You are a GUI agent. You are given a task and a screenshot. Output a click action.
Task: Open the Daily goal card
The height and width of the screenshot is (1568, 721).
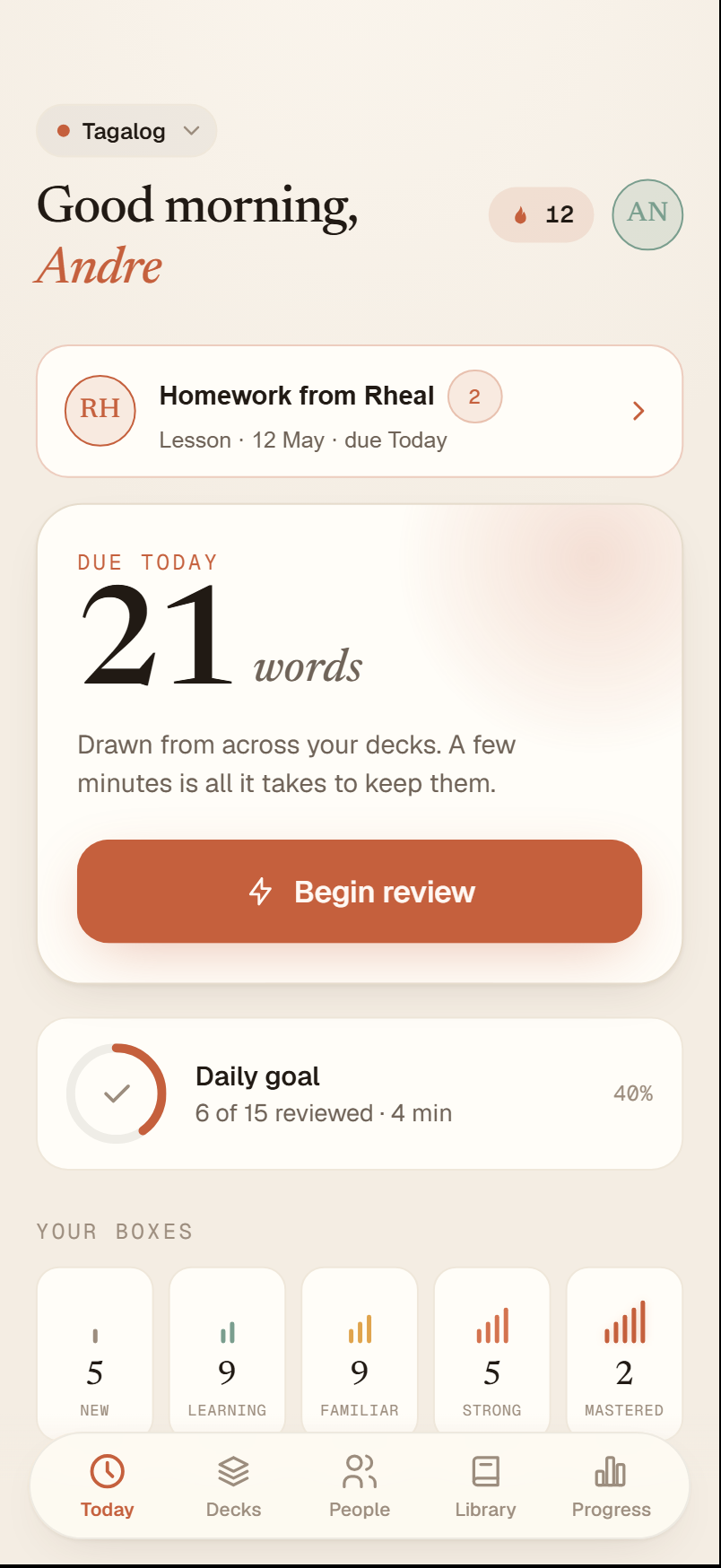click(360, 1093)
